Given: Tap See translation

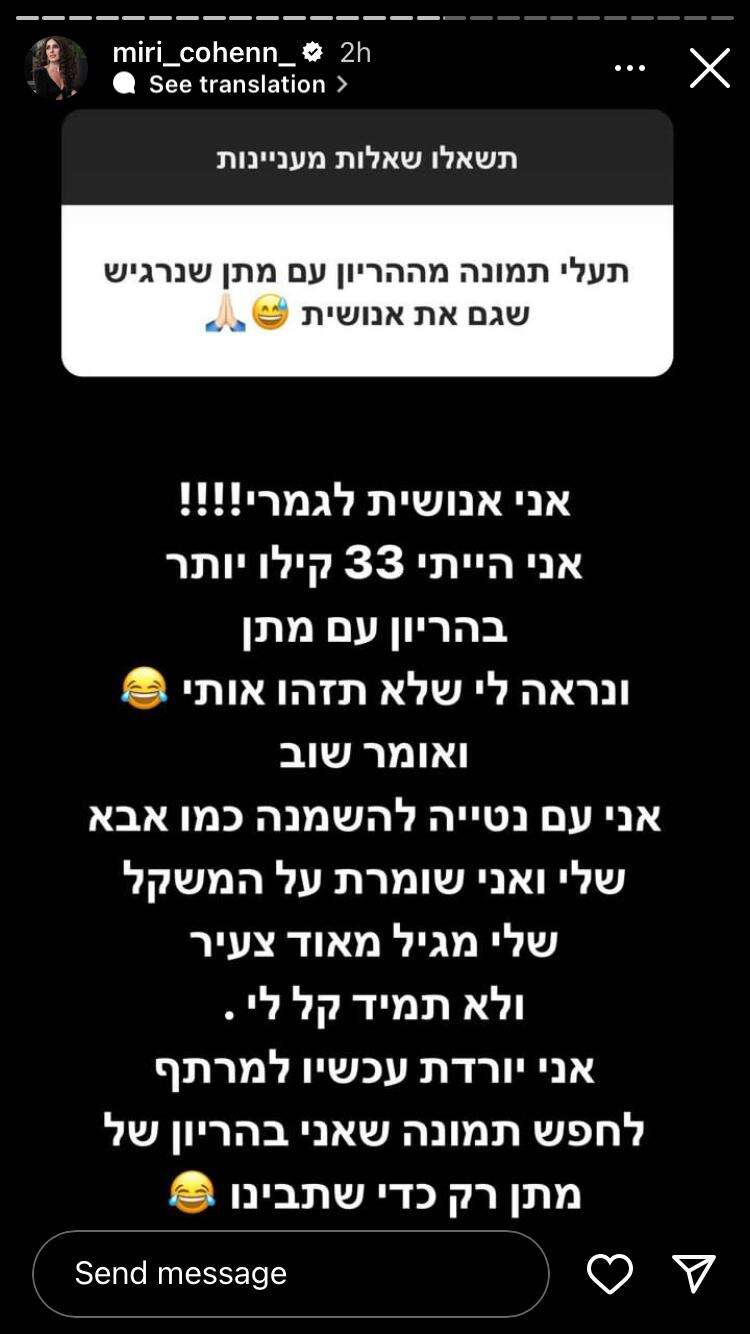Looking at the screenshot, I should [236, 85].
